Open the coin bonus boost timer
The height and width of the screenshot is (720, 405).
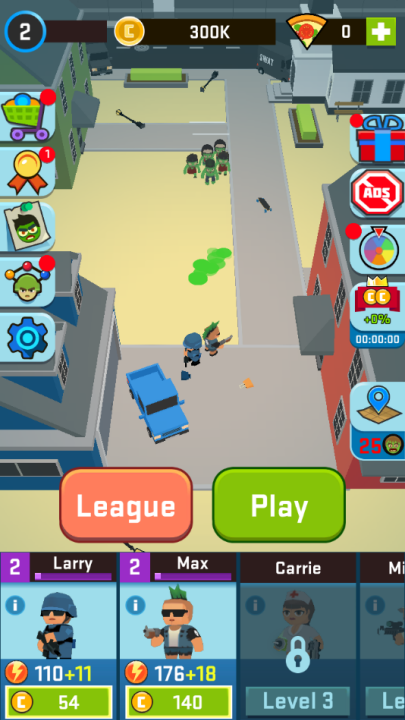tap(378, 314)
